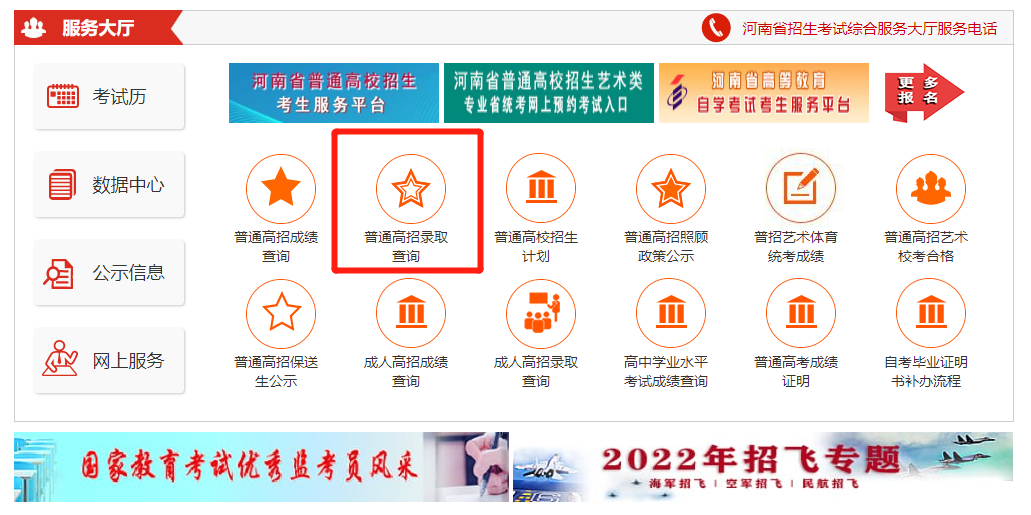Open 河南省普通高校招生考生服务平台 banner
The image size is (1031, 515).
click(333, 93)
